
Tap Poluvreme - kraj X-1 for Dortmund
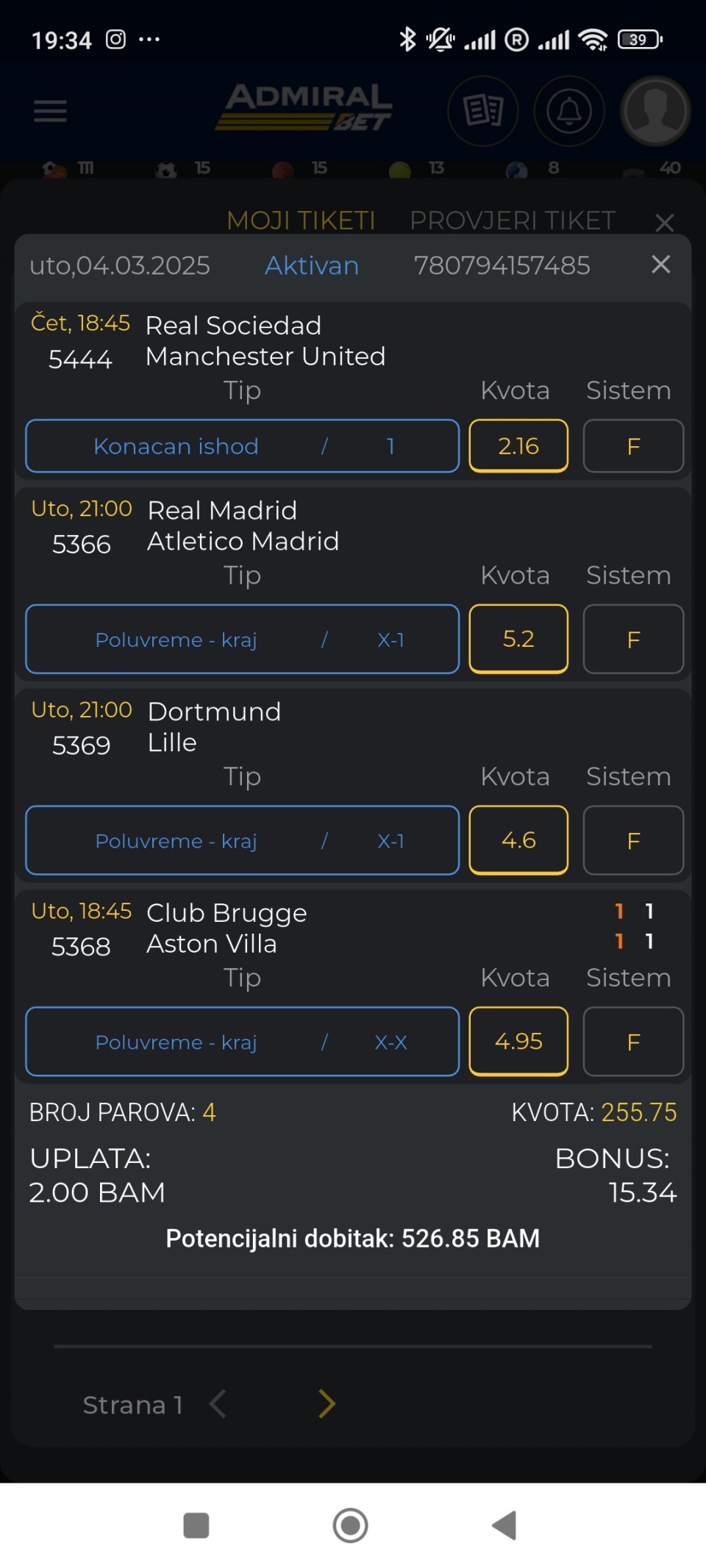point(243,840)
